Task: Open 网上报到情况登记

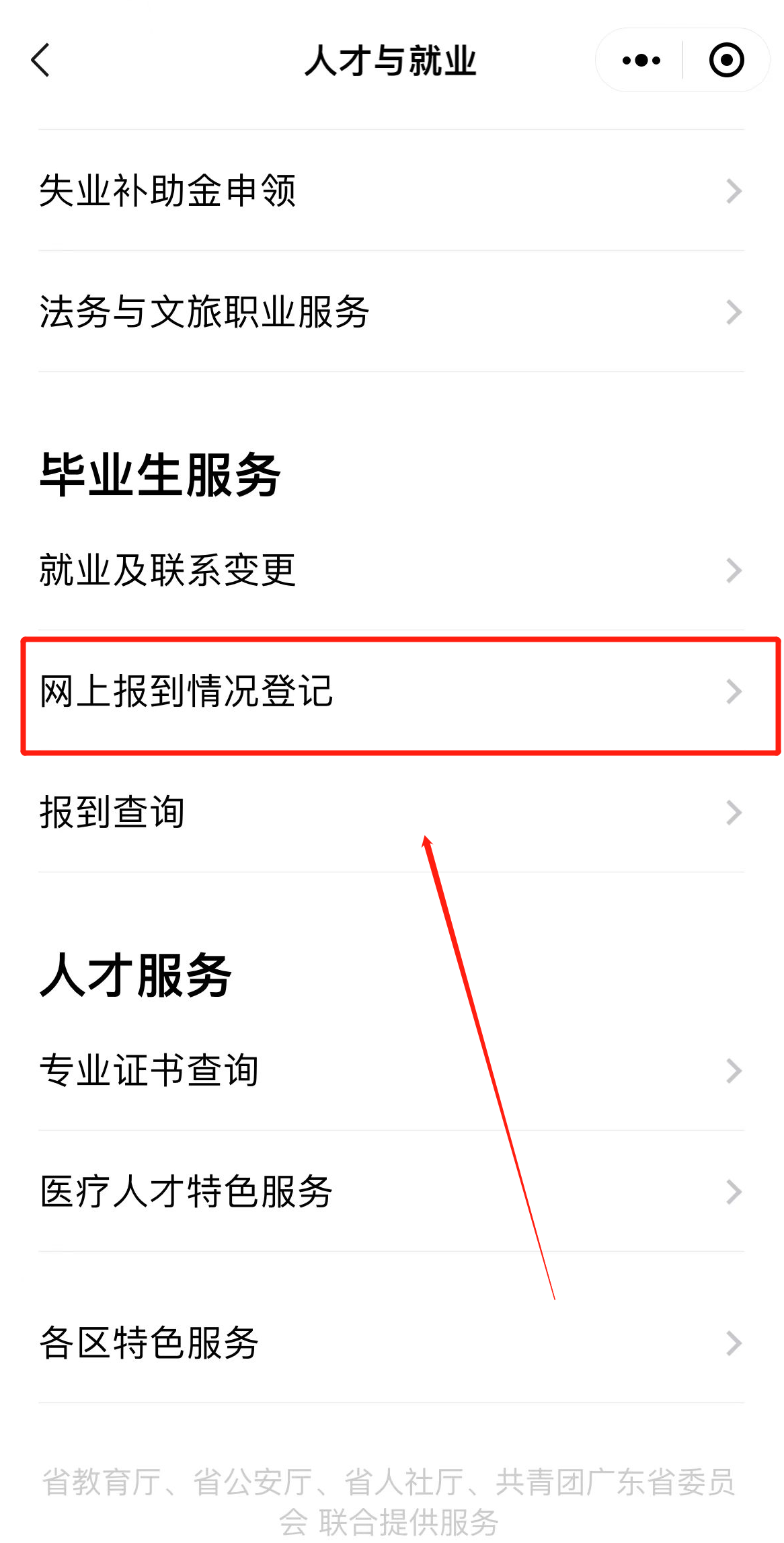Action: [x=391, y=691]
